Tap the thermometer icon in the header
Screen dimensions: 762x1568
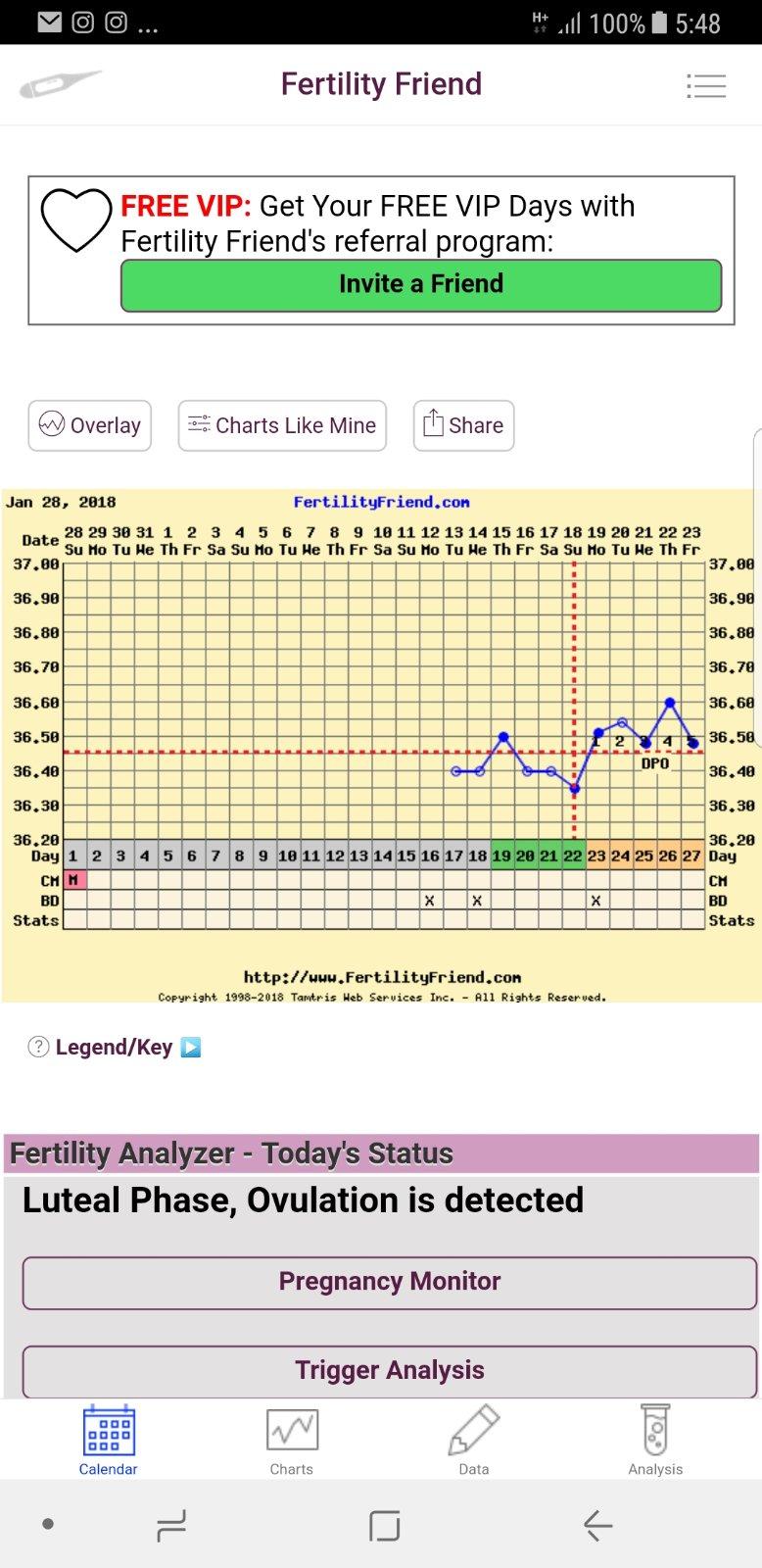coord(59,84)
